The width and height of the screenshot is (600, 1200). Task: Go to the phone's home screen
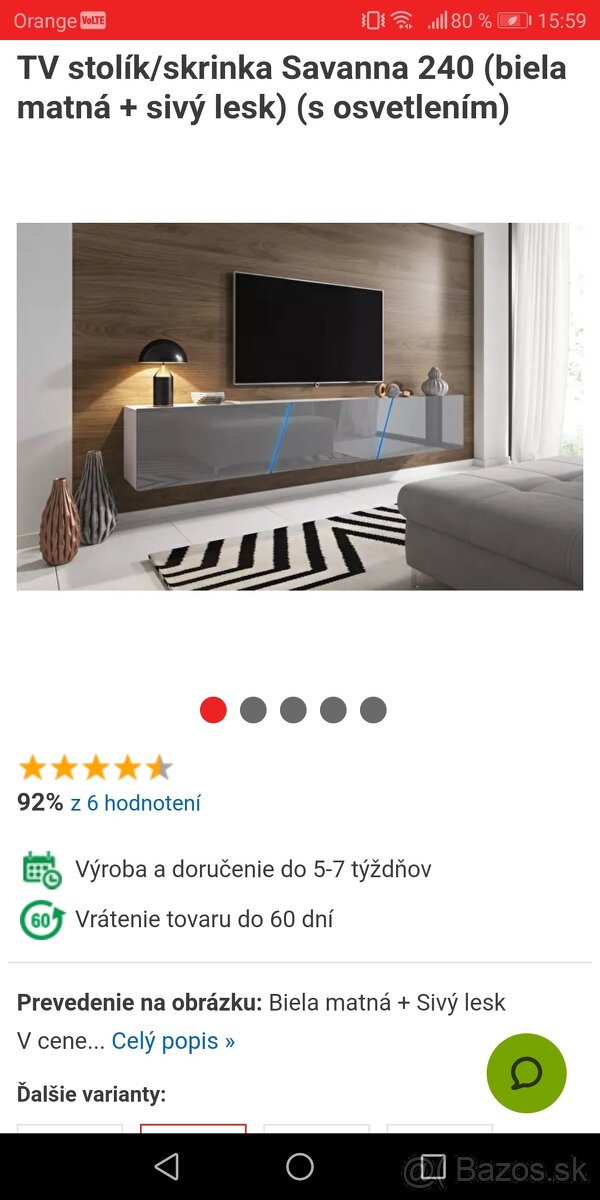click(x=300, y=1166)
